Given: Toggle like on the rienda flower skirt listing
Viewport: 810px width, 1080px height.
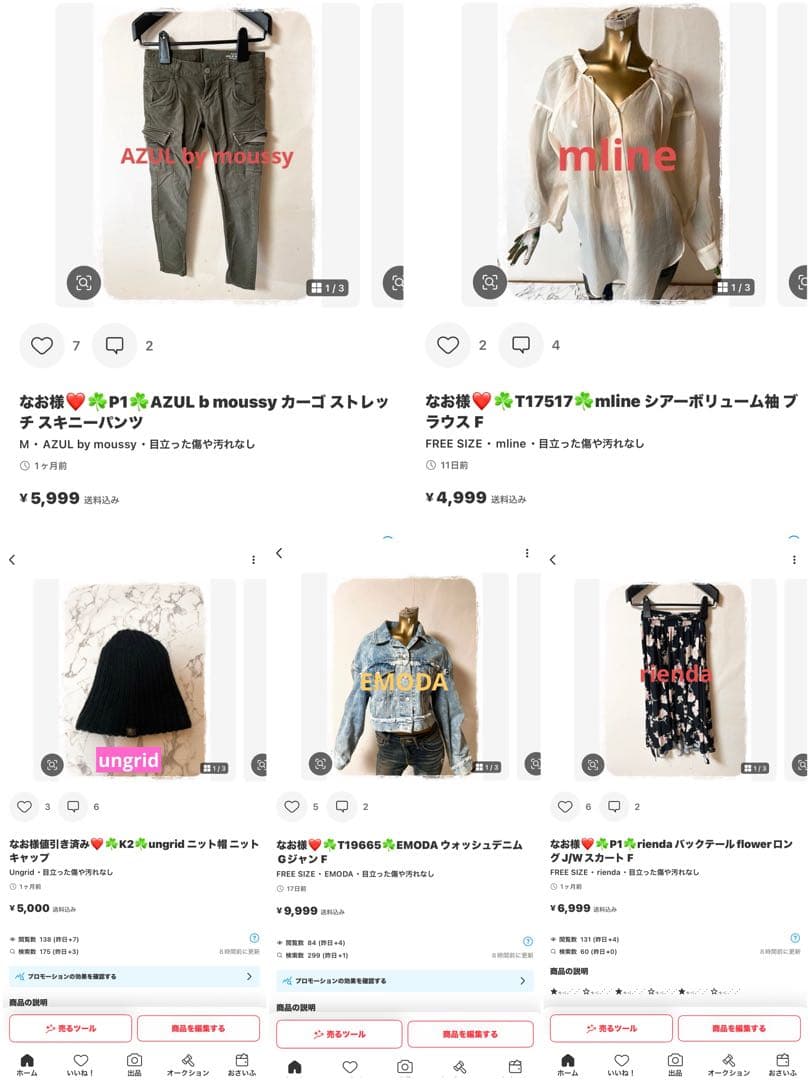Looking at the screenshot, I should 564,807.
